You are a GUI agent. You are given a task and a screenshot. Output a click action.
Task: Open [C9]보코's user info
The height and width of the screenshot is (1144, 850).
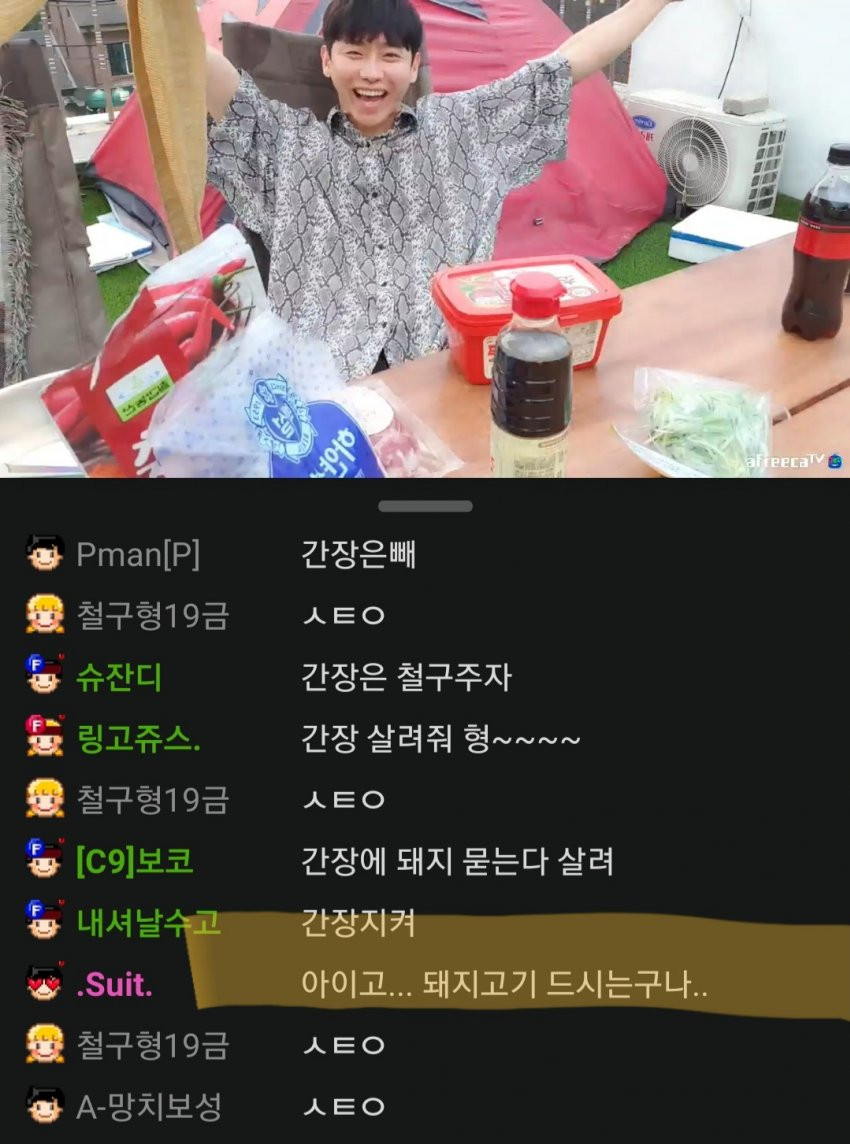tap(134, 861)
